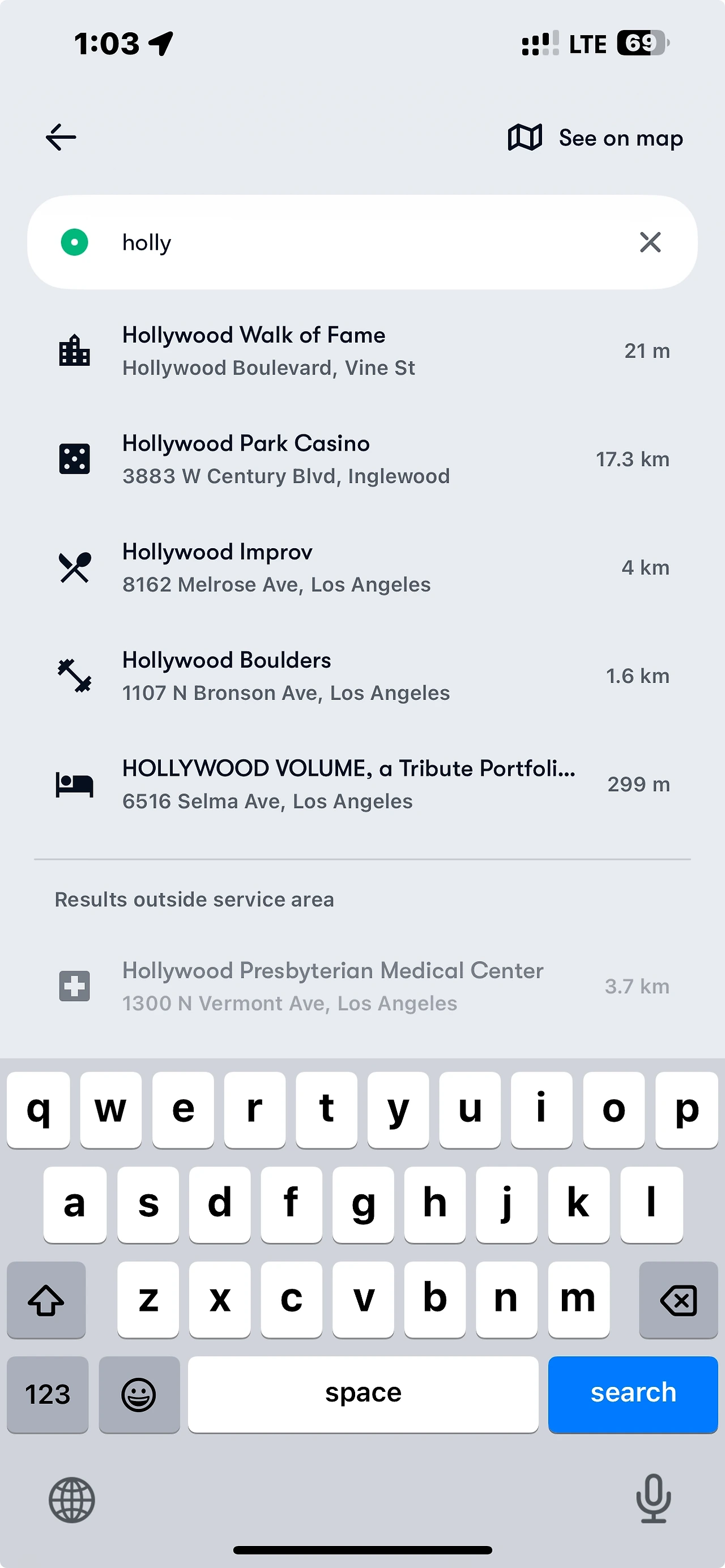Go back using the arrow icon
Viewport: 725px width, 1568px height.
[x=61, y=137]
